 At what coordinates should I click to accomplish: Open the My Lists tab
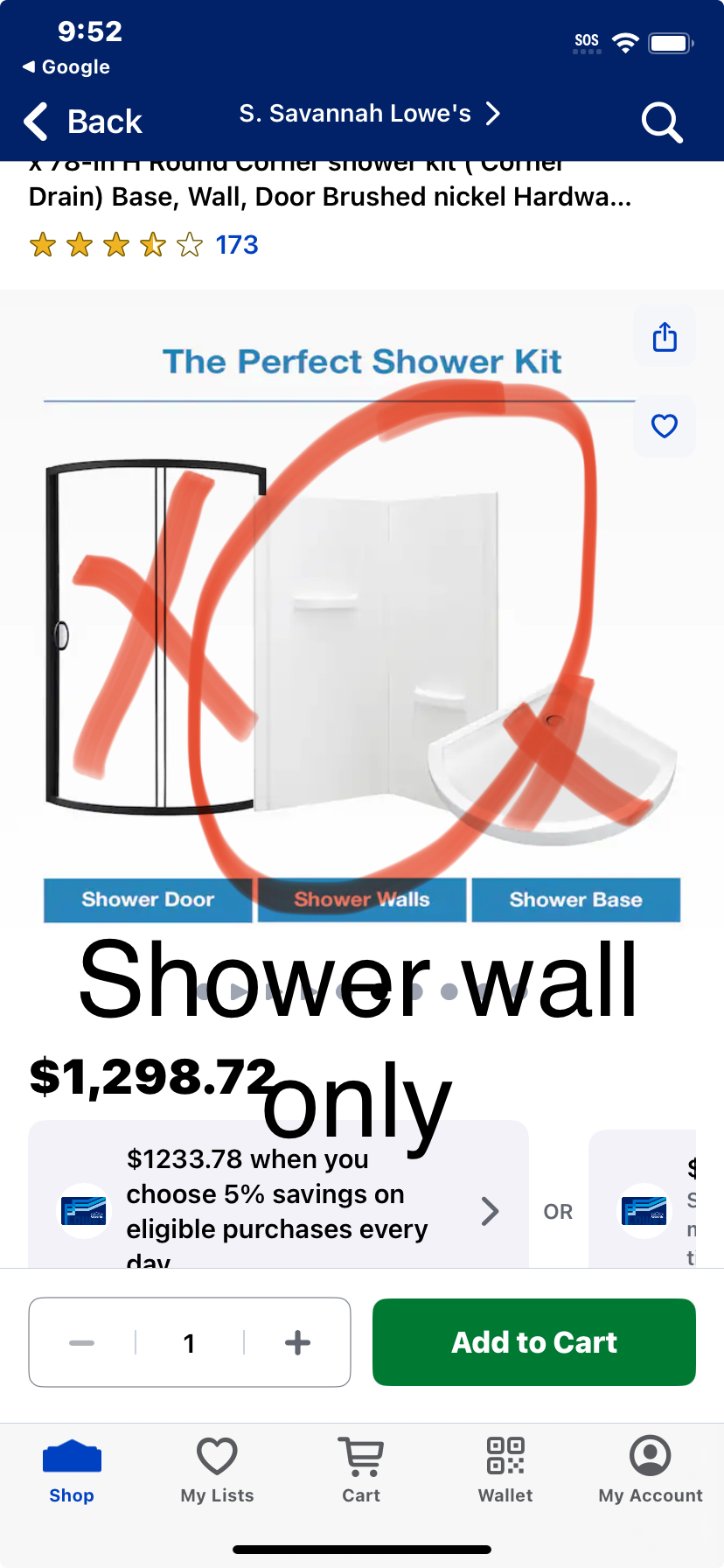(x=217, y=1471)
